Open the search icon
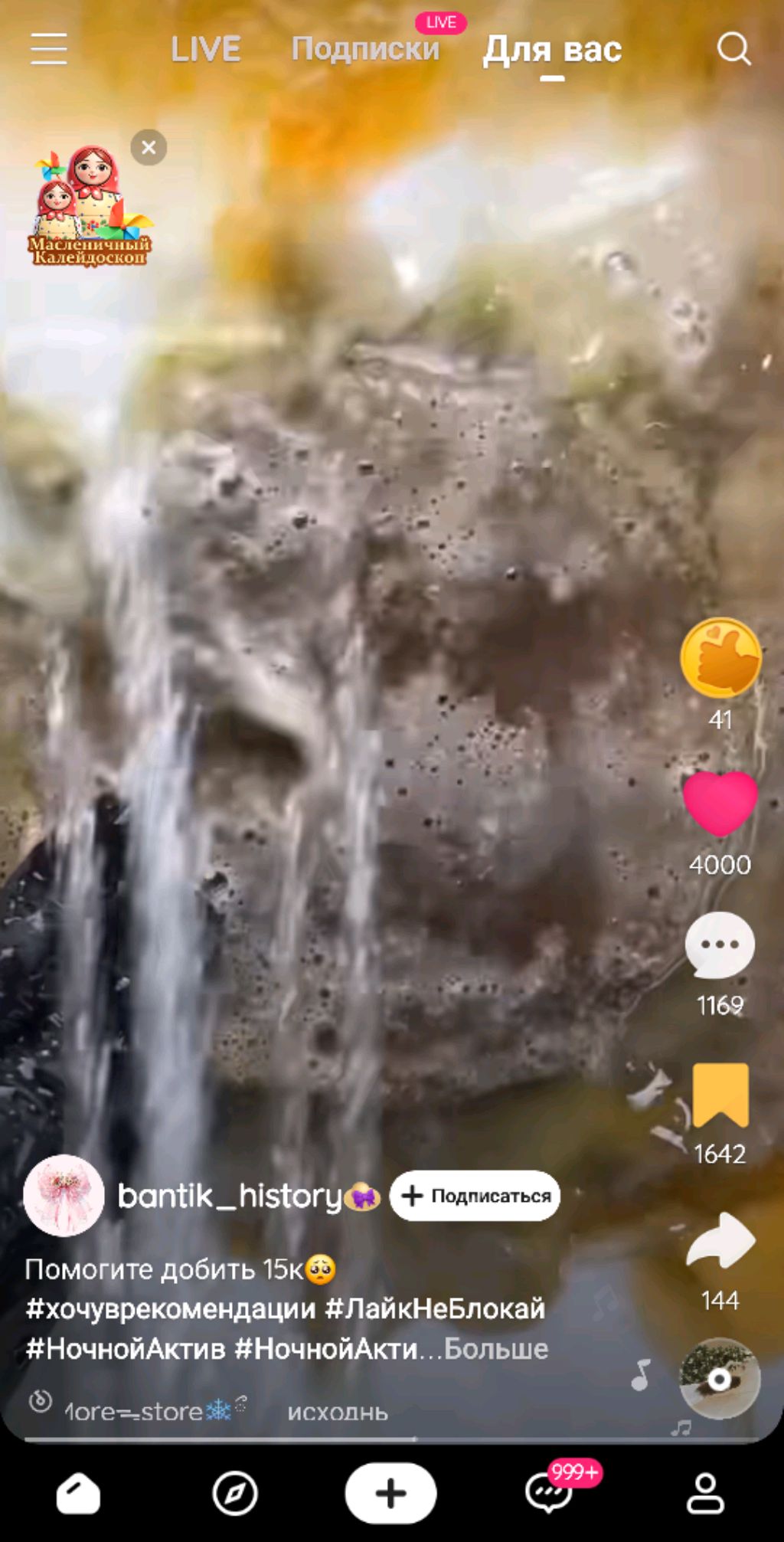 click(x=733, y=49)
